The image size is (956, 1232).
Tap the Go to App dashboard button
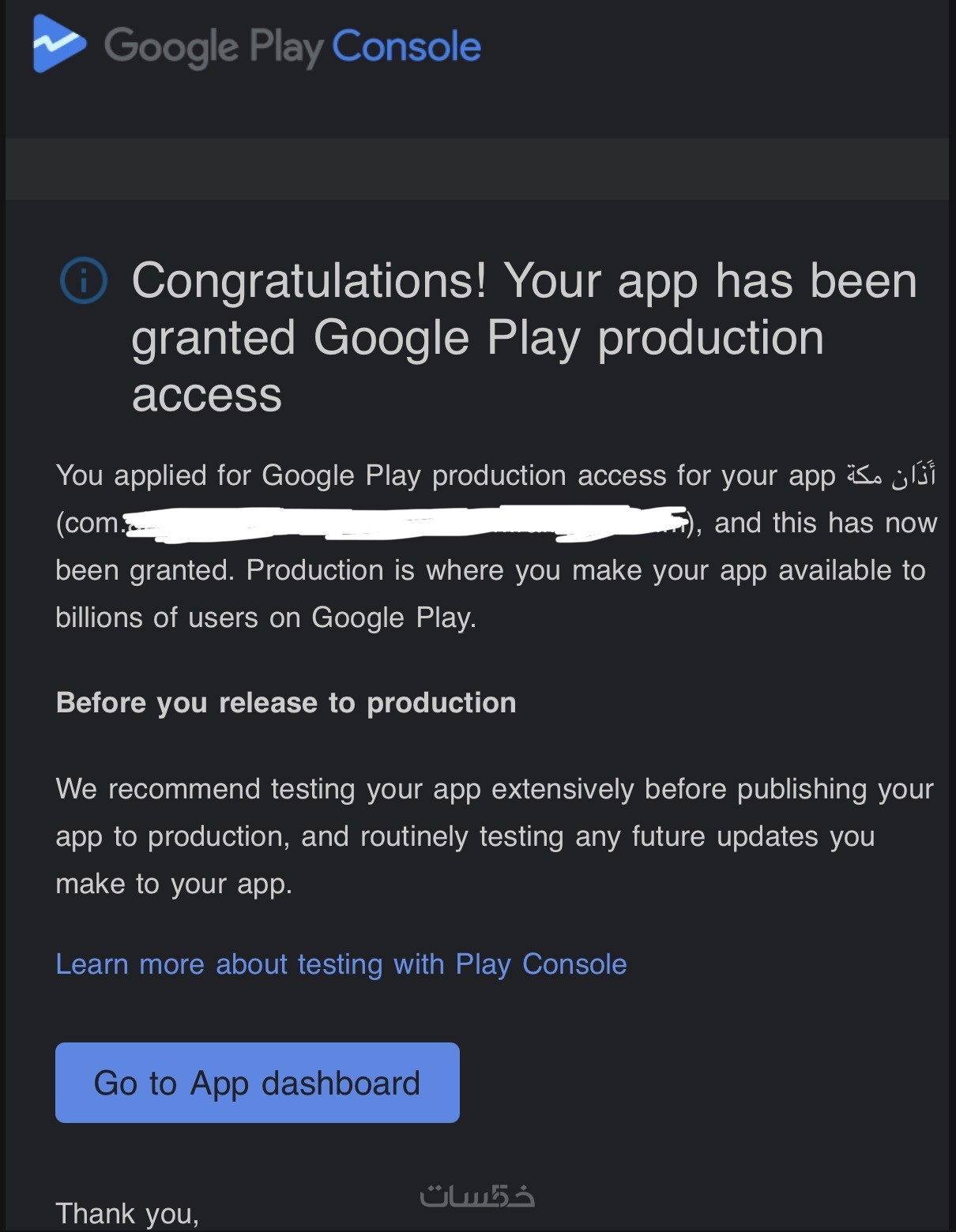click(258, 1083)
